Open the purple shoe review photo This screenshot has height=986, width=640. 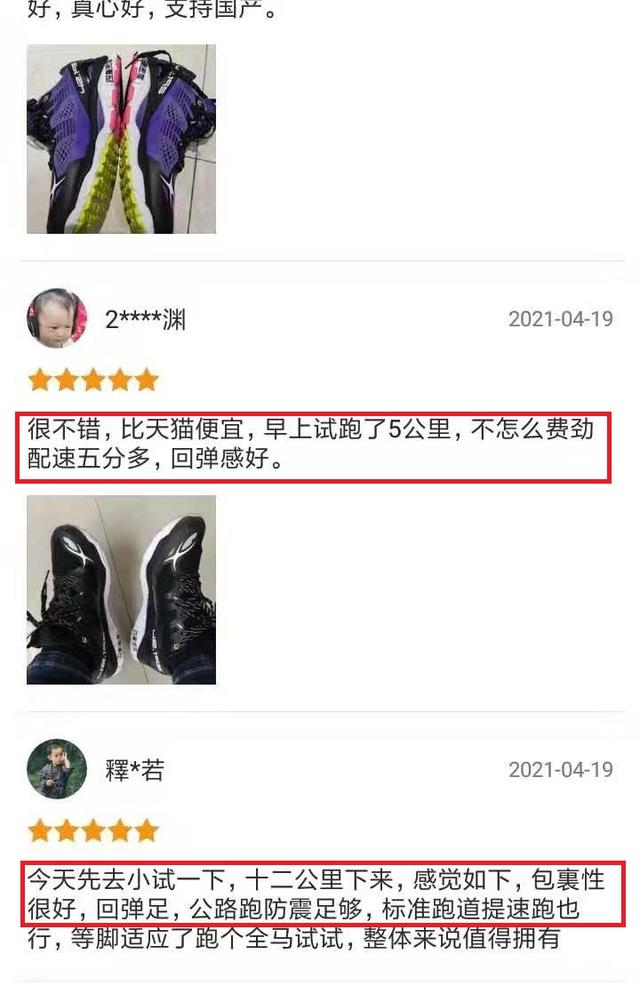(x=121, y=139)
